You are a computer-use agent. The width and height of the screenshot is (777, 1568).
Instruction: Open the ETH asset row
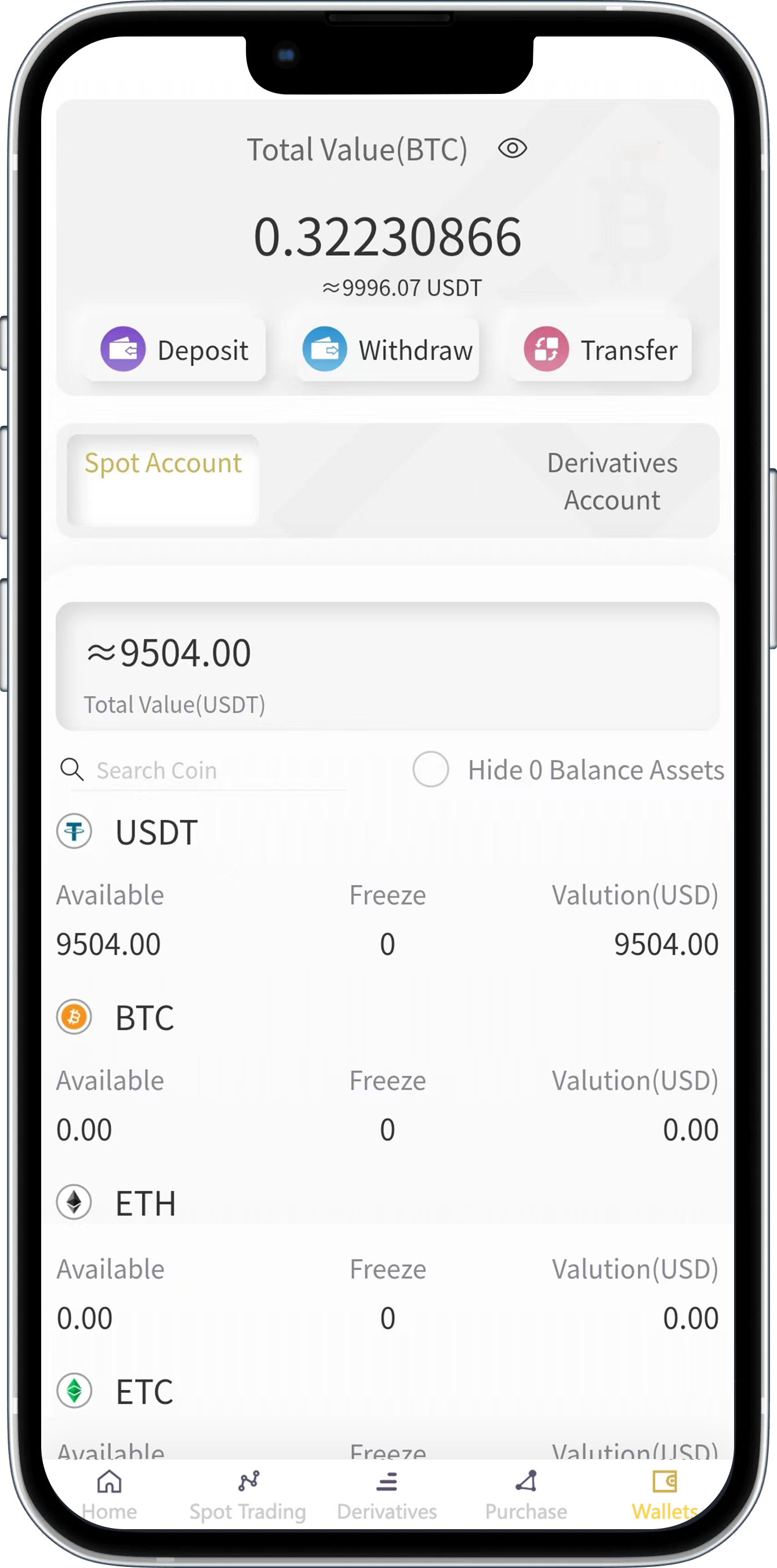point(146,1203)
